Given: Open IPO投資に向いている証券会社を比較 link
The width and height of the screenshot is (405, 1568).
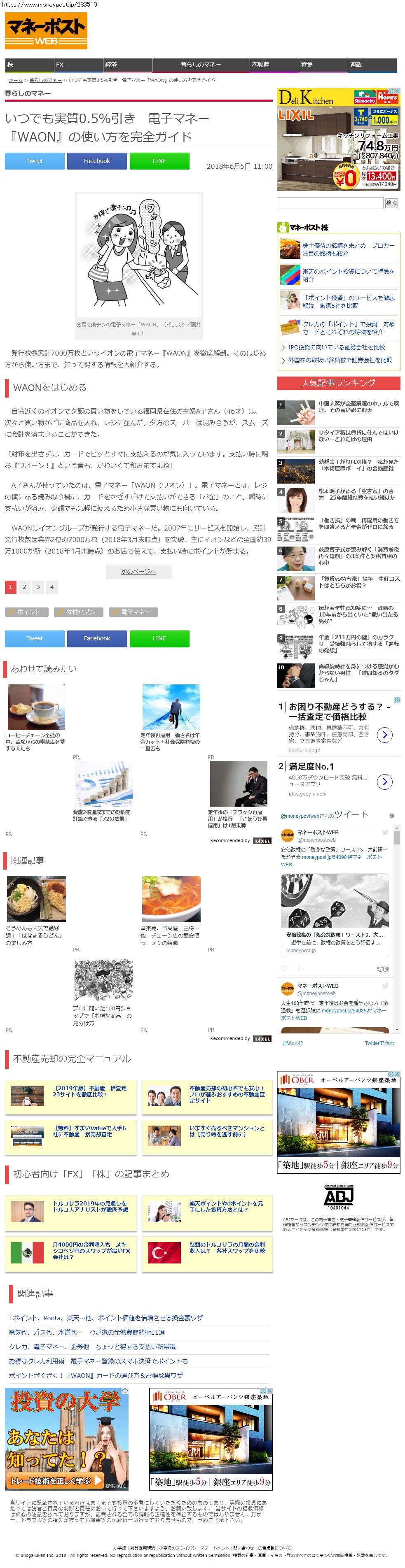Looking at the screenshot, I should [336, 347].
